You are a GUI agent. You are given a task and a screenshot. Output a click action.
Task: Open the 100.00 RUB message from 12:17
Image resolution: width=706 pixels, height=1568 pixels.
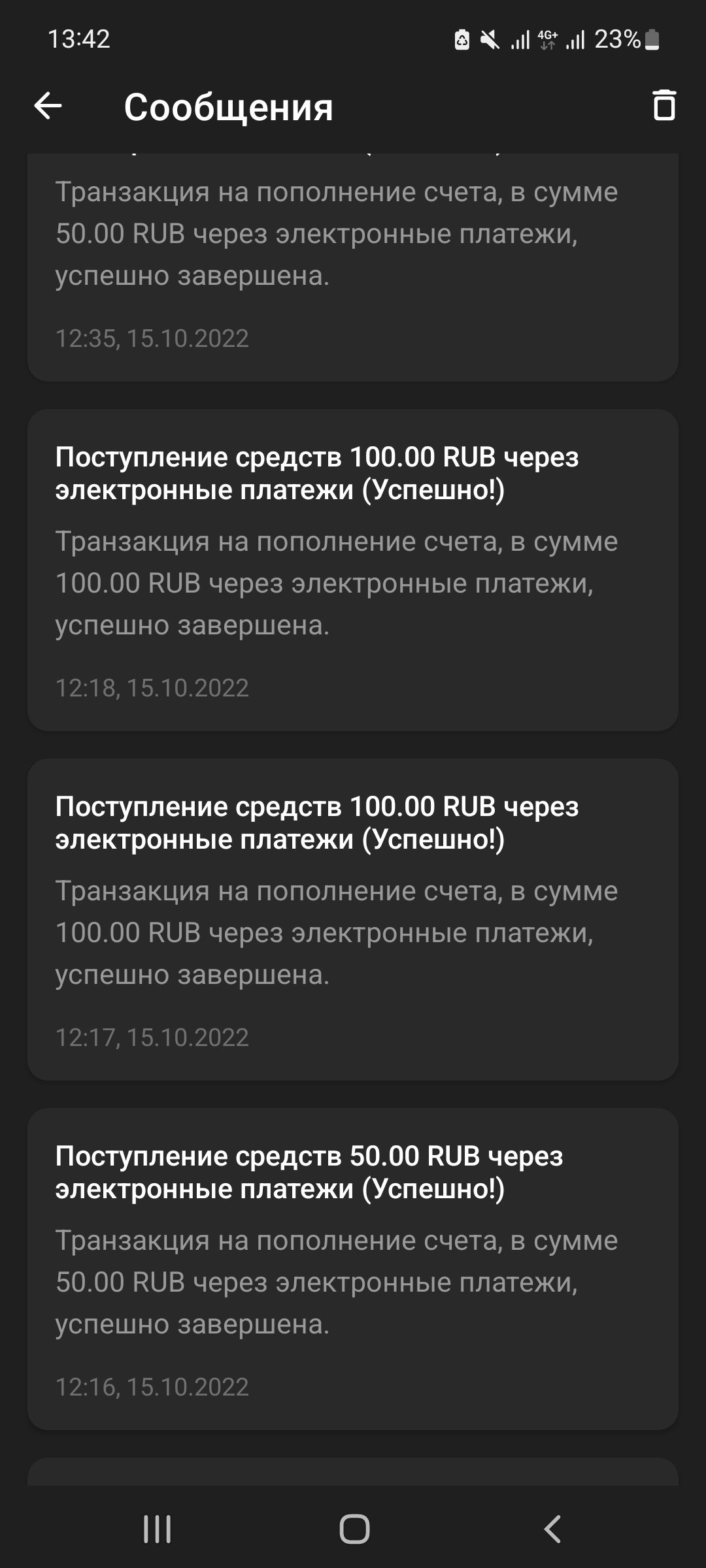coord(353,919)
